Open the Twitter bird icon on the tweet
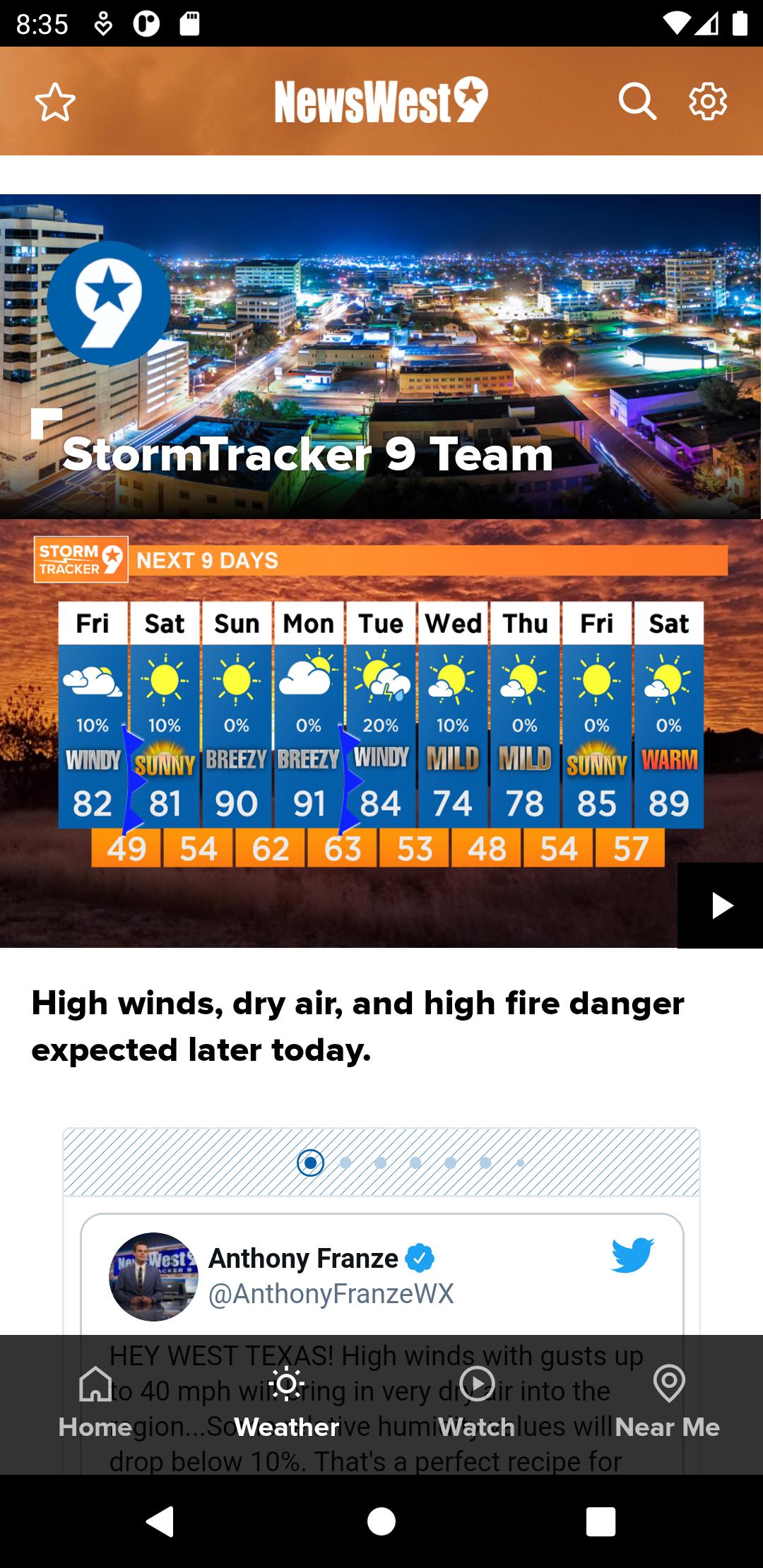 click(632, 1255)
